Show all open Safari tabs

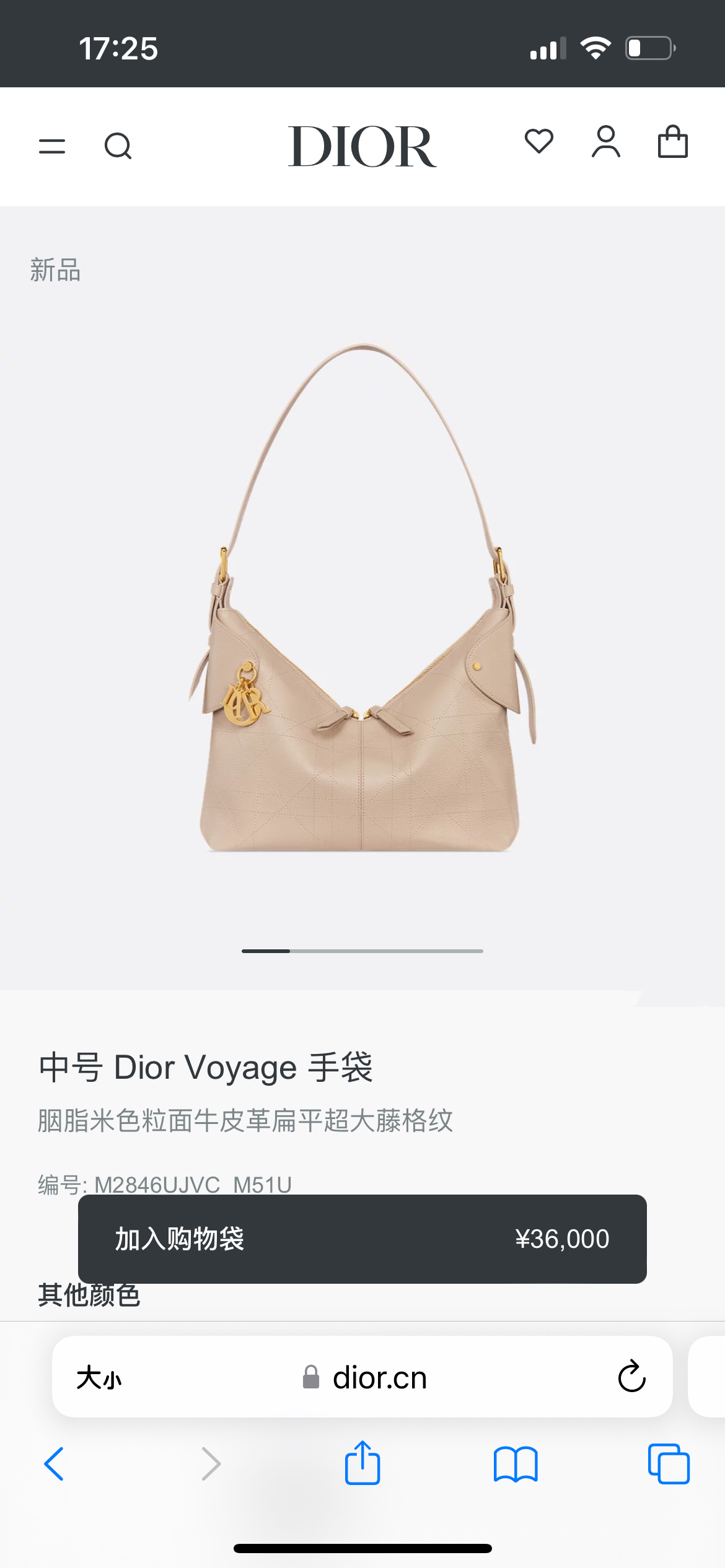coord(669,1464)
